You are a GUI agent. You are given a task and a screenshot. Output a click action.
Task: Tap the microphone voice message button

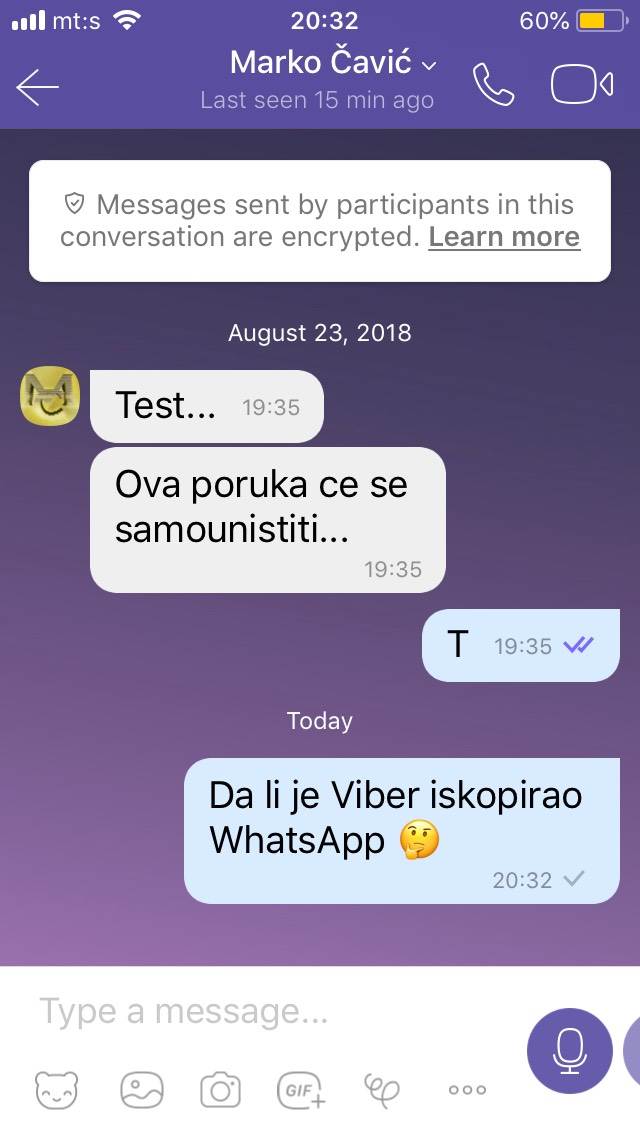tap(570, 1050)
